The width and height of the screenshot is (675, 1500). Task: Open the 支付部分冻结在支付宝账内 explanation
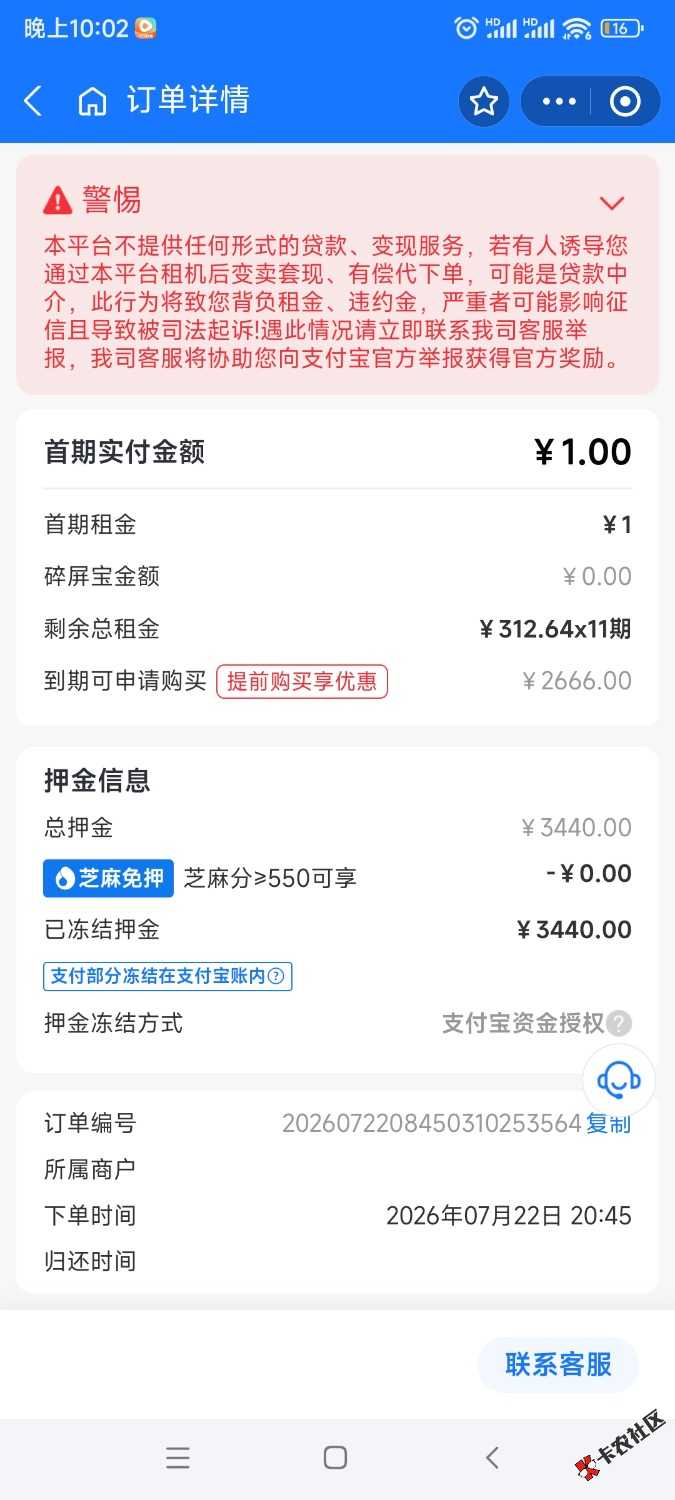(167, 976)
